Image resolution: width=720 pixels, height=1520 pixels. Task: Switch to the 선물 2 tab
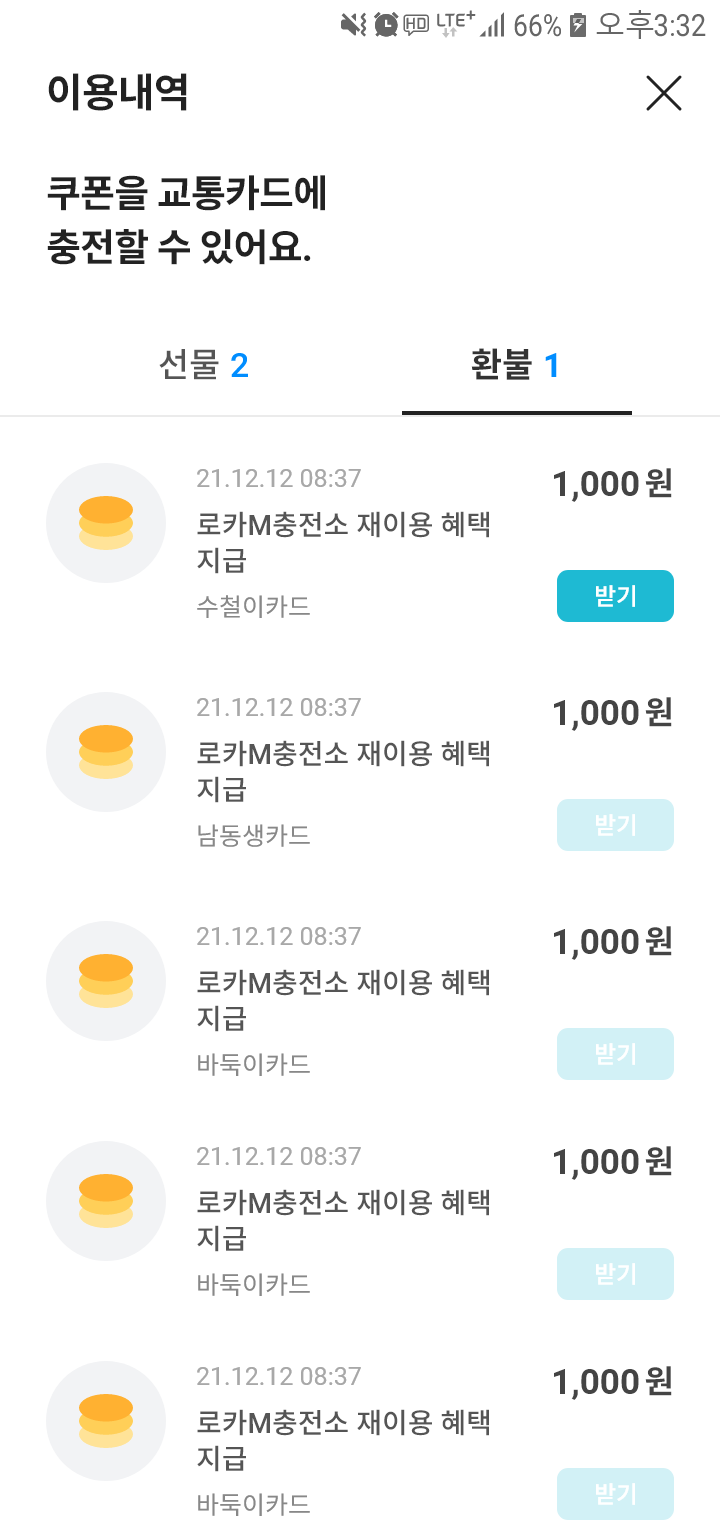click(x=205, y=365)
